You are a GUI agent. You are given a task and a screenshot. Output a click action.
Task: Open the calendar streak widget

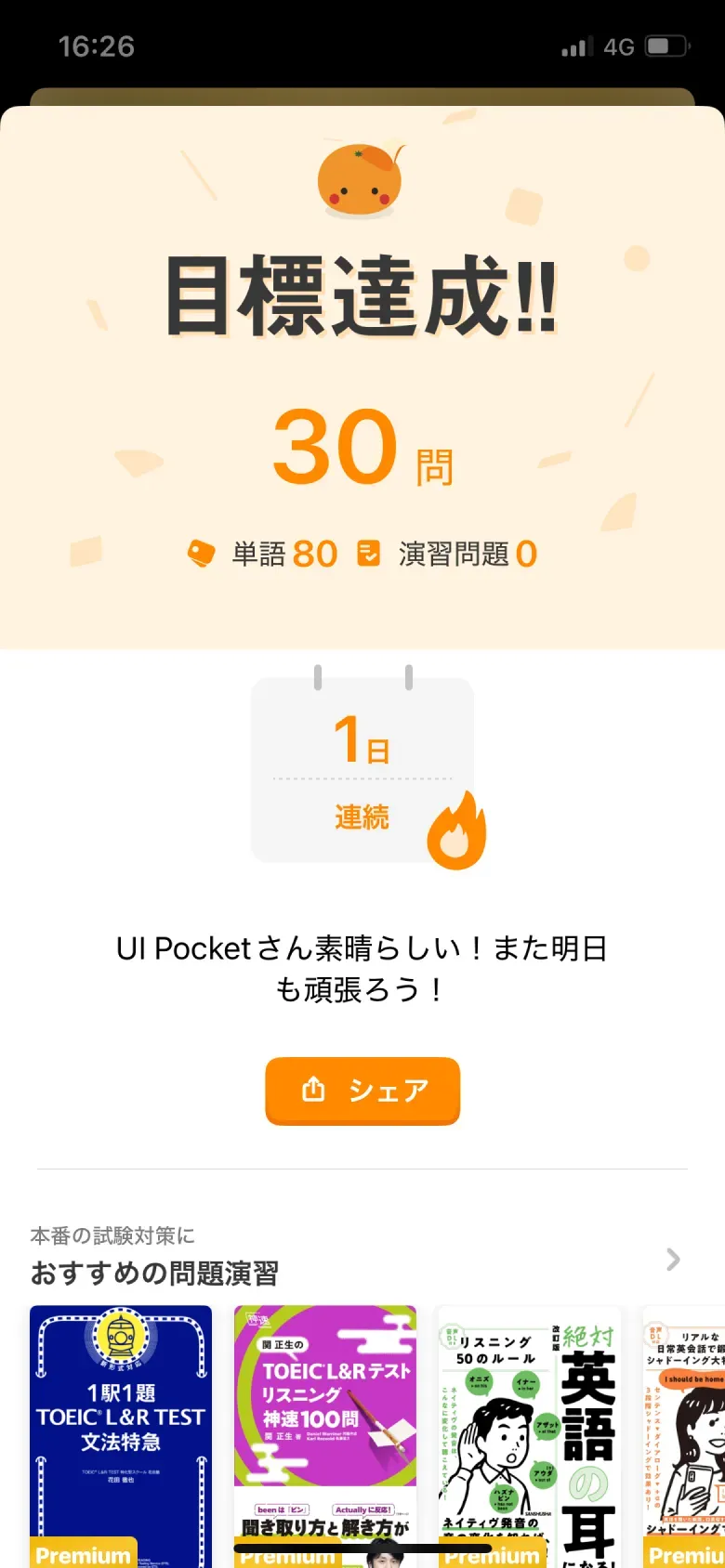point(362,771)
